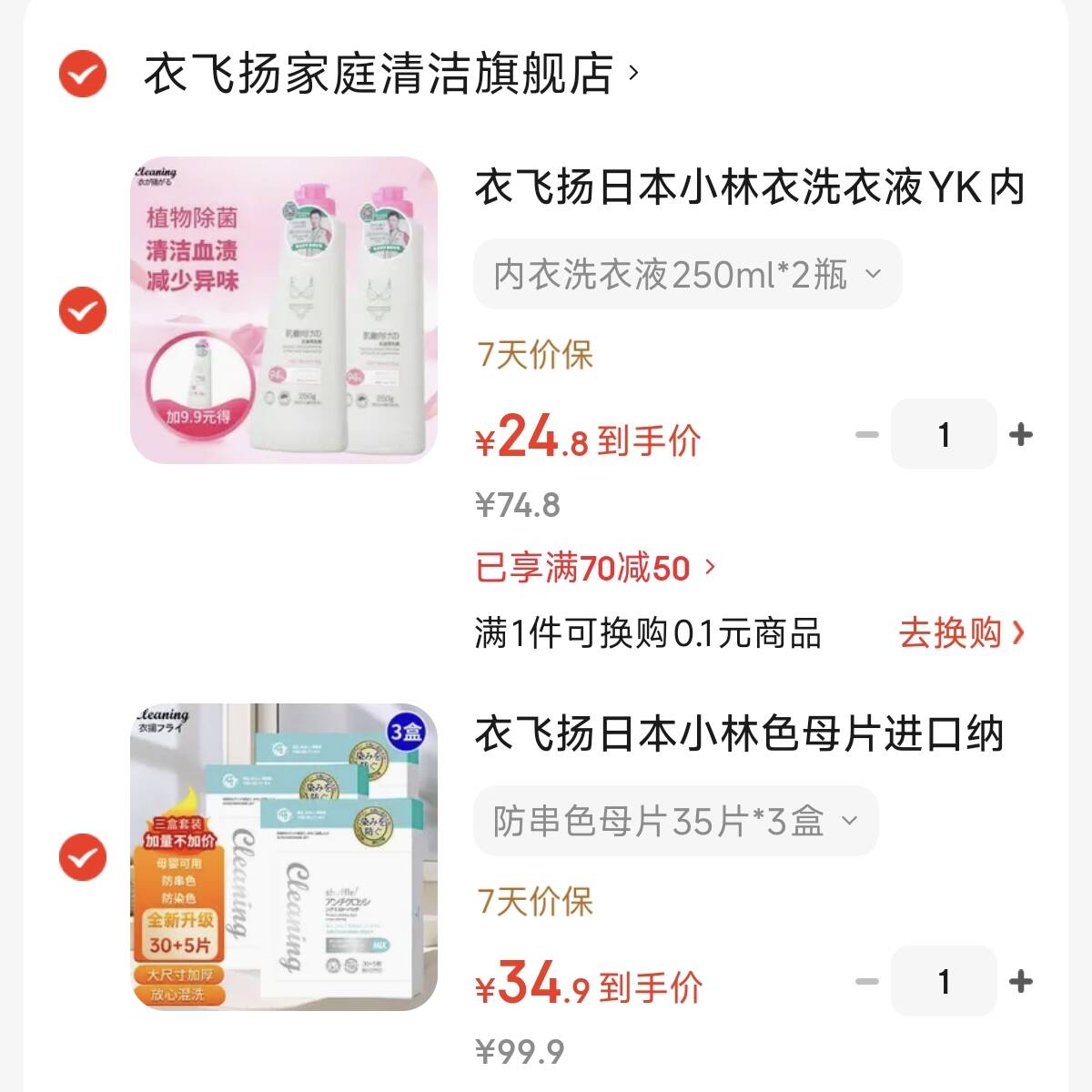Screen dimensions: 1092x1092
Task: Open the 内衣洗衣液 product image
Action: pyautogui.click(x=284, y=310)
